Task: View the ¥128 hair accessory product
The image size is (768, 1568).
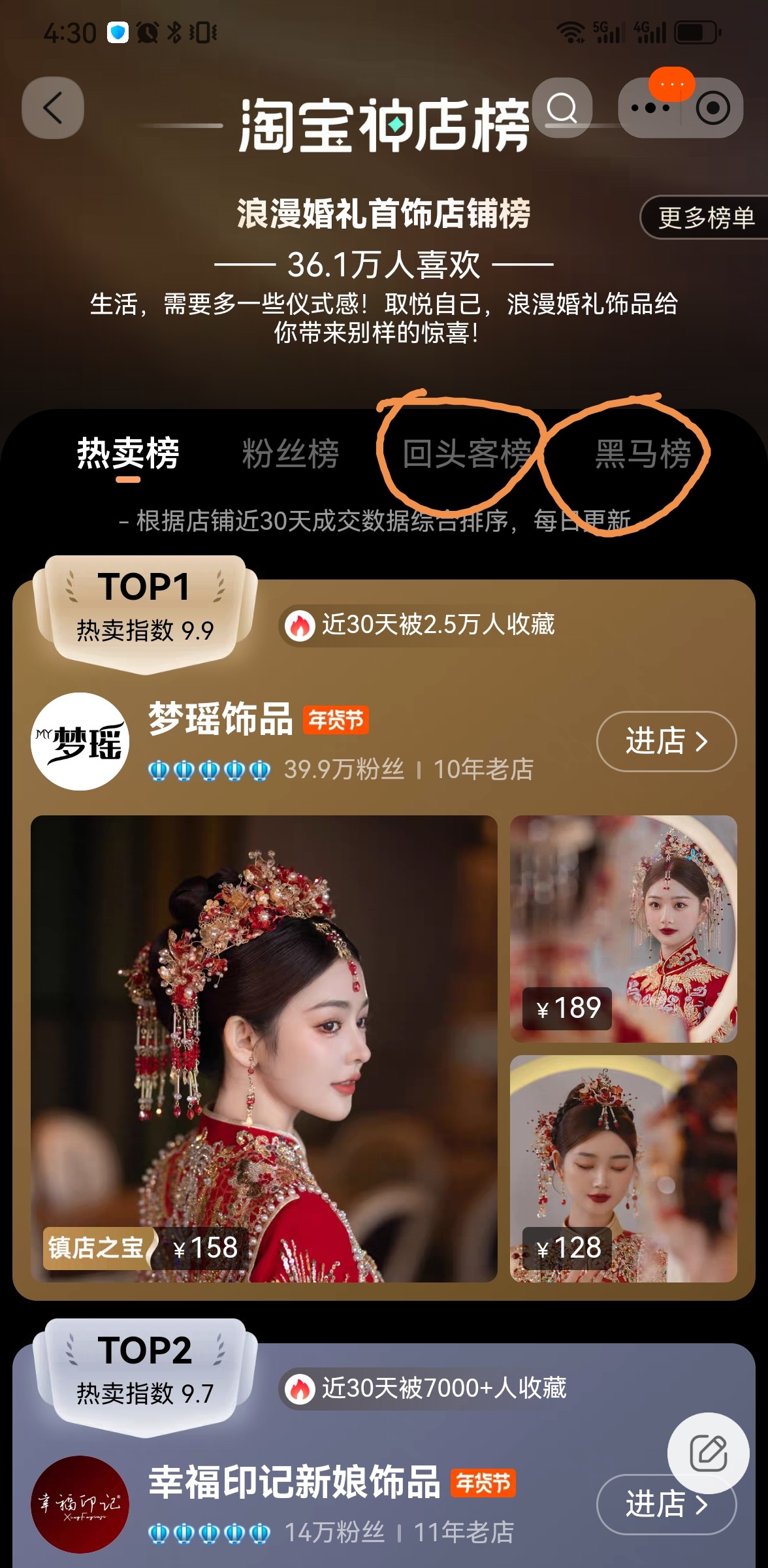Action: pos(623,1168)
